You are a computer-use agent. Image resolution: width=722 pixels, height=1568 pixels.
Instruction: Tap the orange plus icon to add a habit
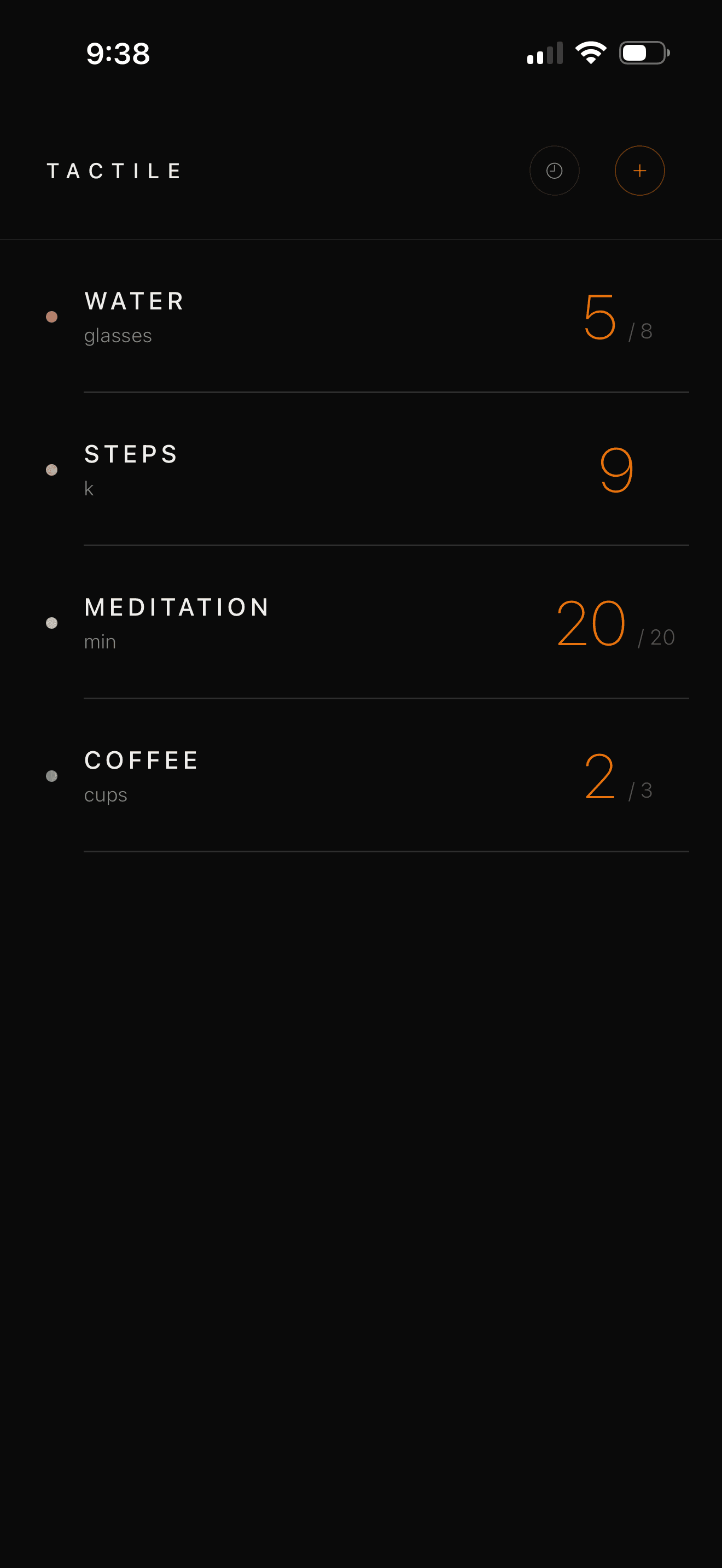pyautogui.click(x=640, y=171)
